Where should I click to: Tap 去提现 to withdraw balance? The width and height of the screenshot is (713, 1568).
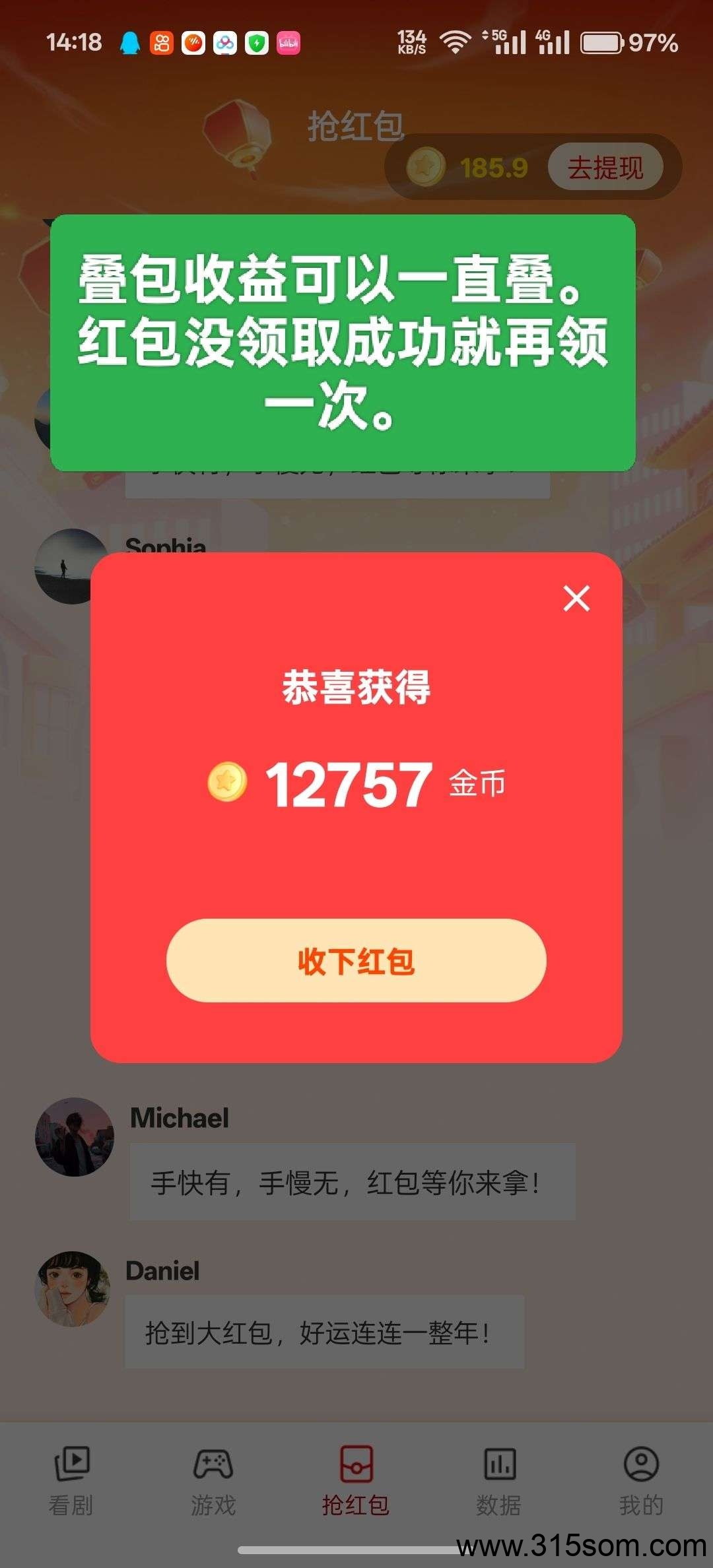coord(605,168)
